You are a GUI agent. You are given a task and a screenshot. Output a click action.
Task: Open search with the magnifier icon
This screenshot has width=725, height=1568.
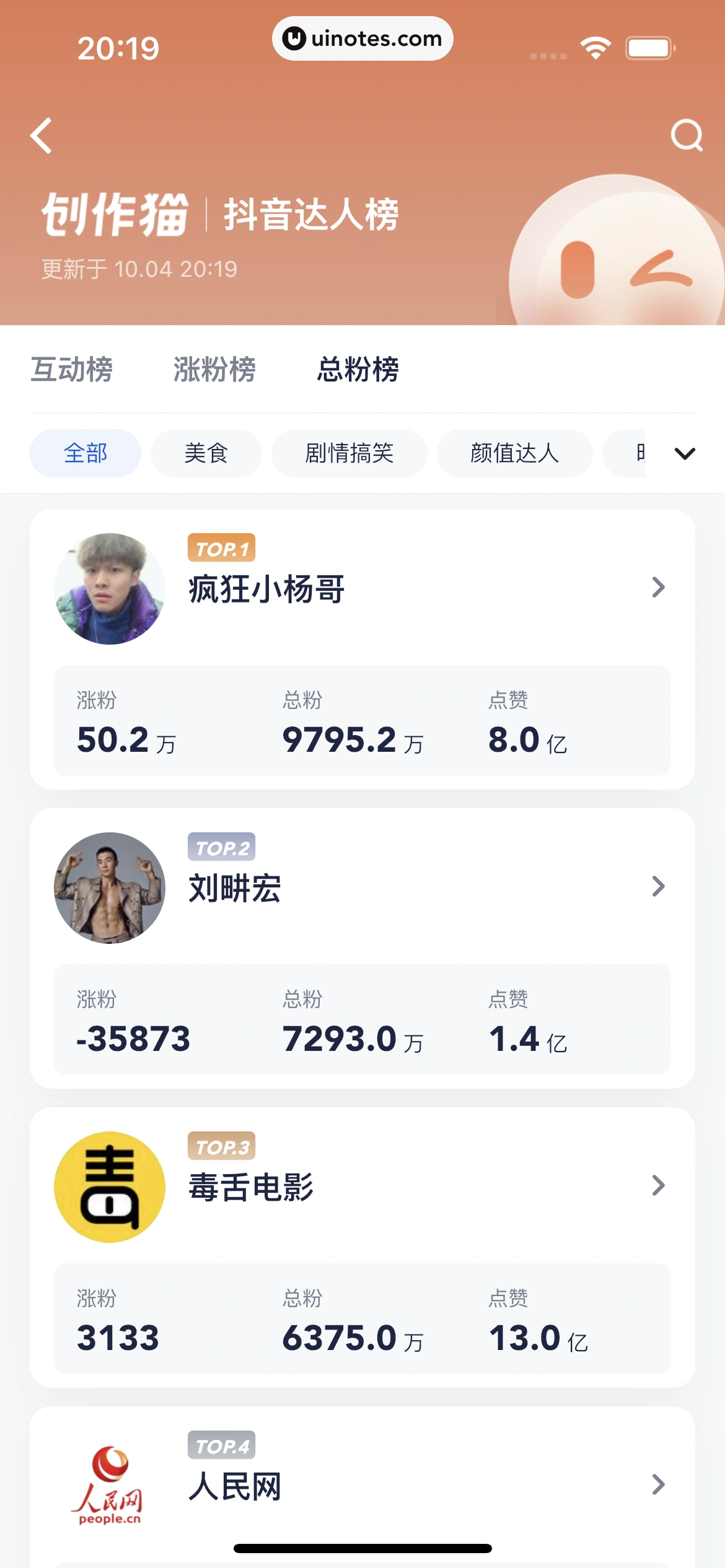point(687,136)
